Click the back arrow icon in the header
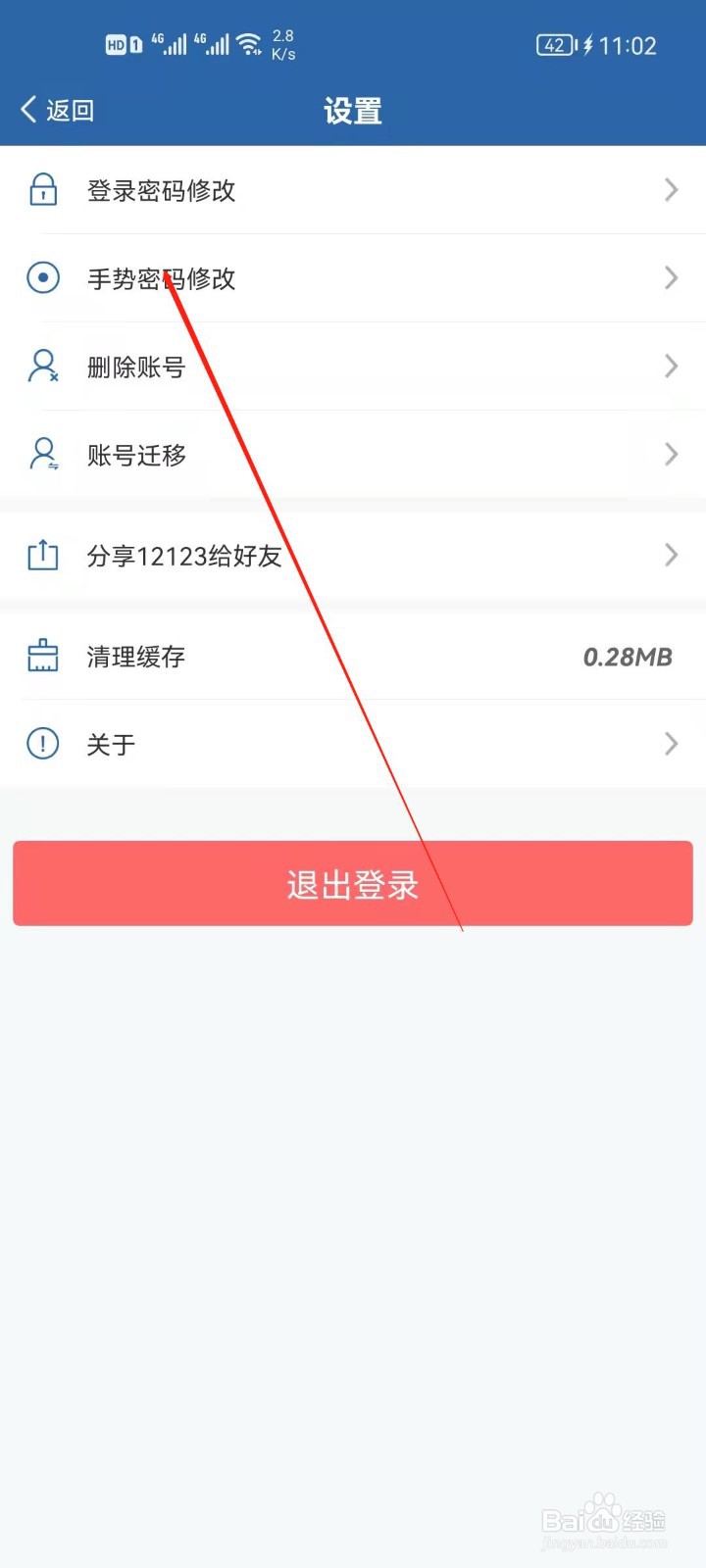 pyautogui.click(x=26, y=110)
